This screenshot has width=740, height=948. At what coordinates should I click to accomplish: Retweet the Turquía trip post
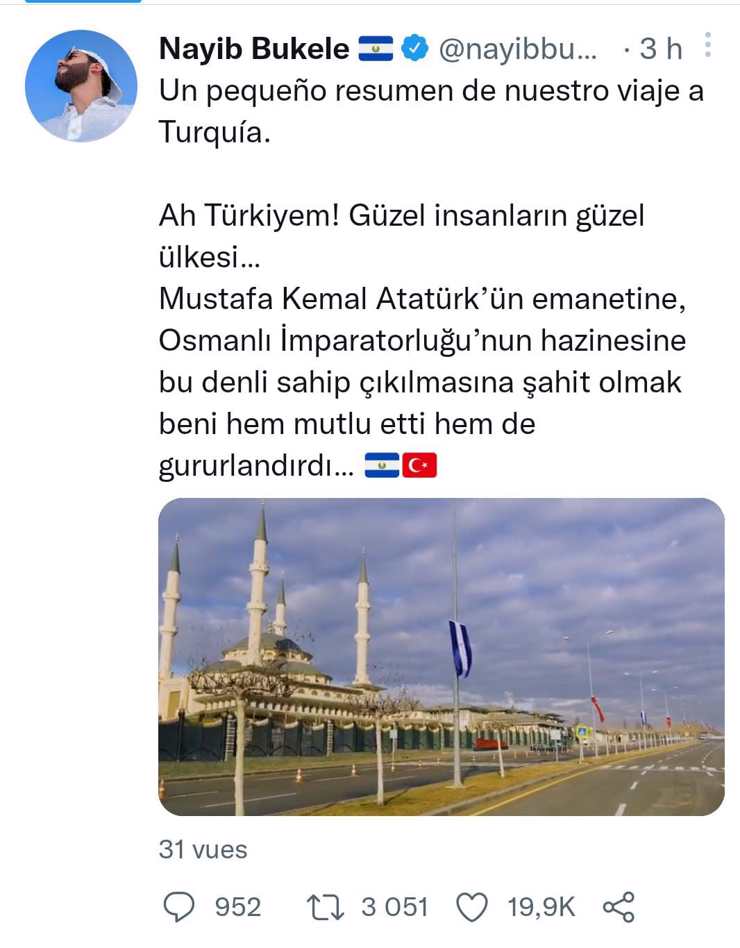(327, 907)
